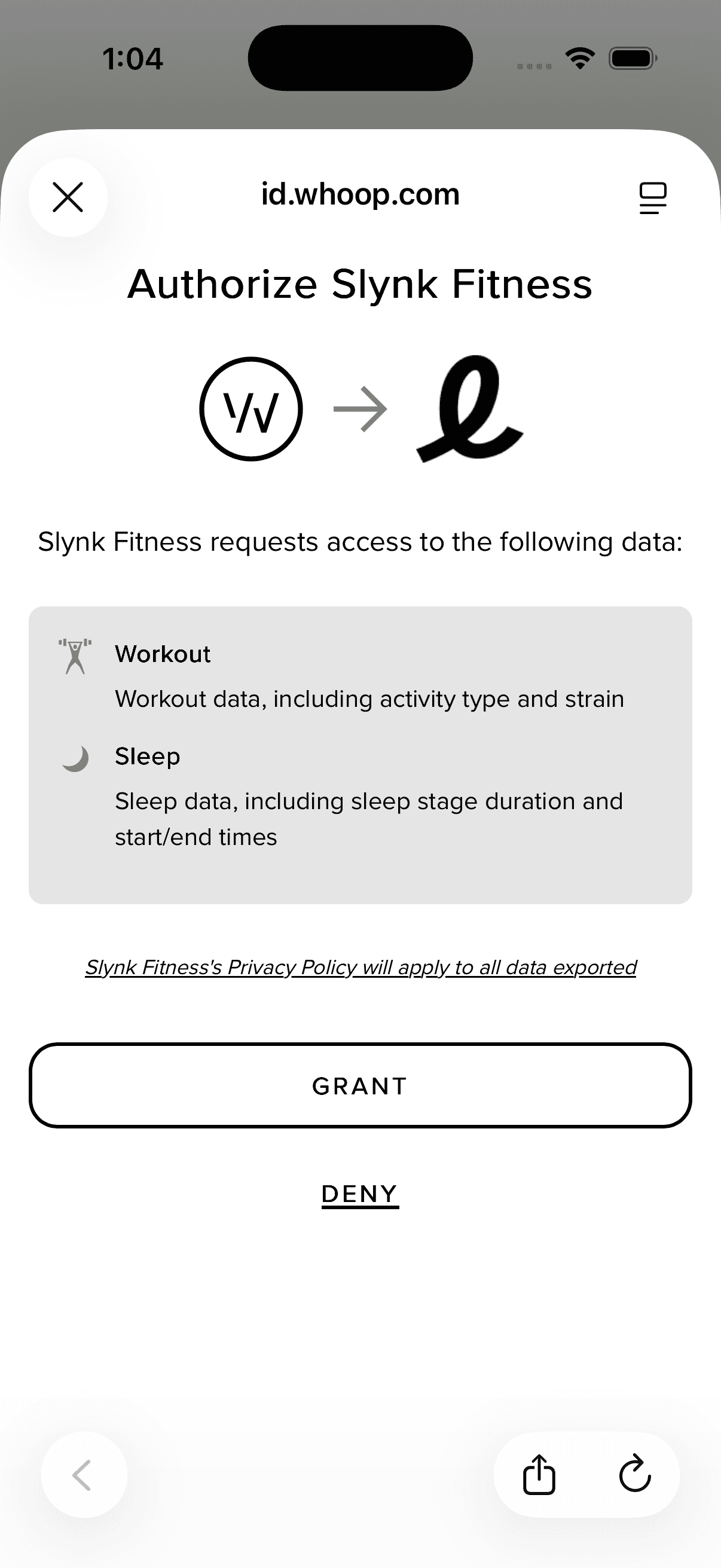Image resolution: width=721 pixels, height=1568 pixels.
Task: Click the weightlifter Workout icon
Action: 74,658
